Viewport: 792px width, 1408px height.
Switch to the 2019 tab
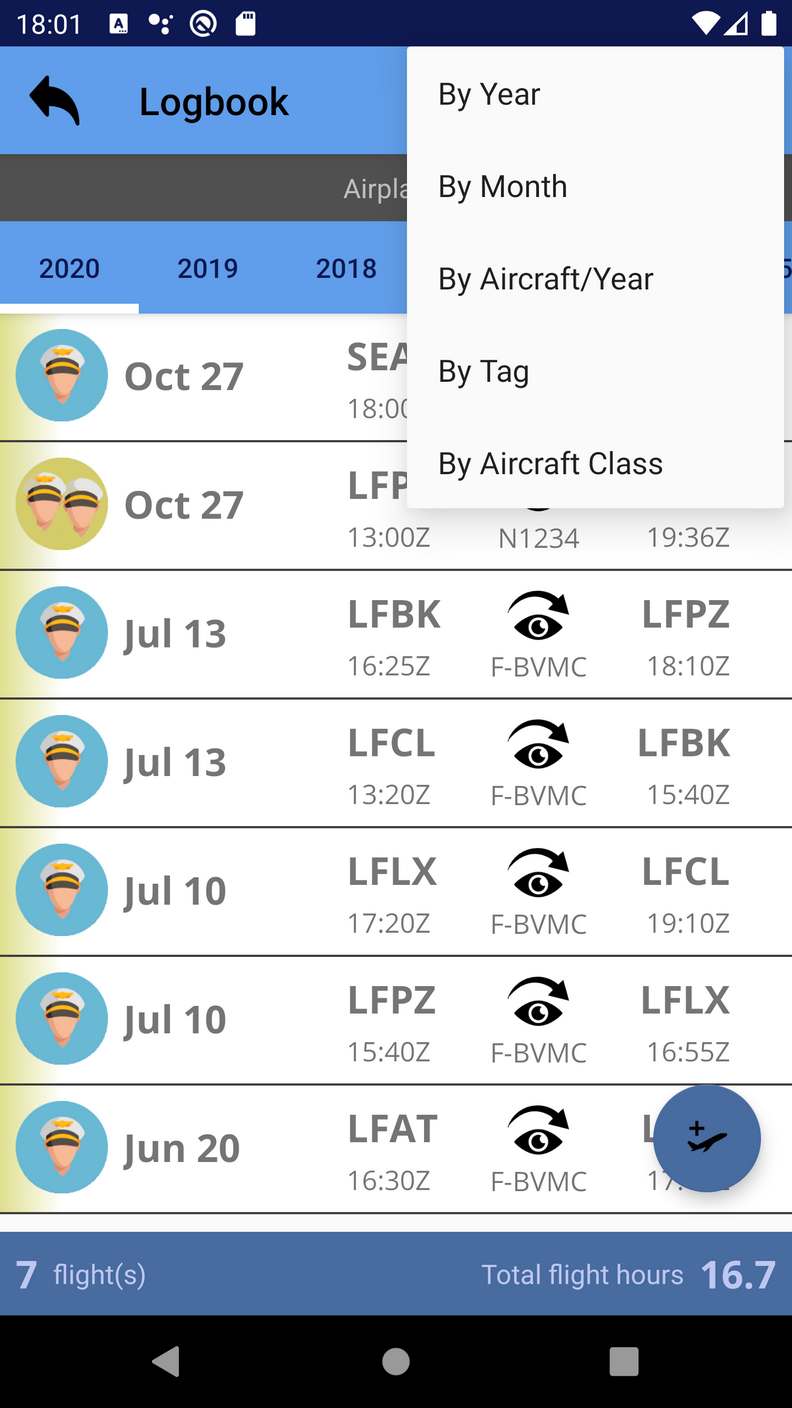(x=208, y=268)
